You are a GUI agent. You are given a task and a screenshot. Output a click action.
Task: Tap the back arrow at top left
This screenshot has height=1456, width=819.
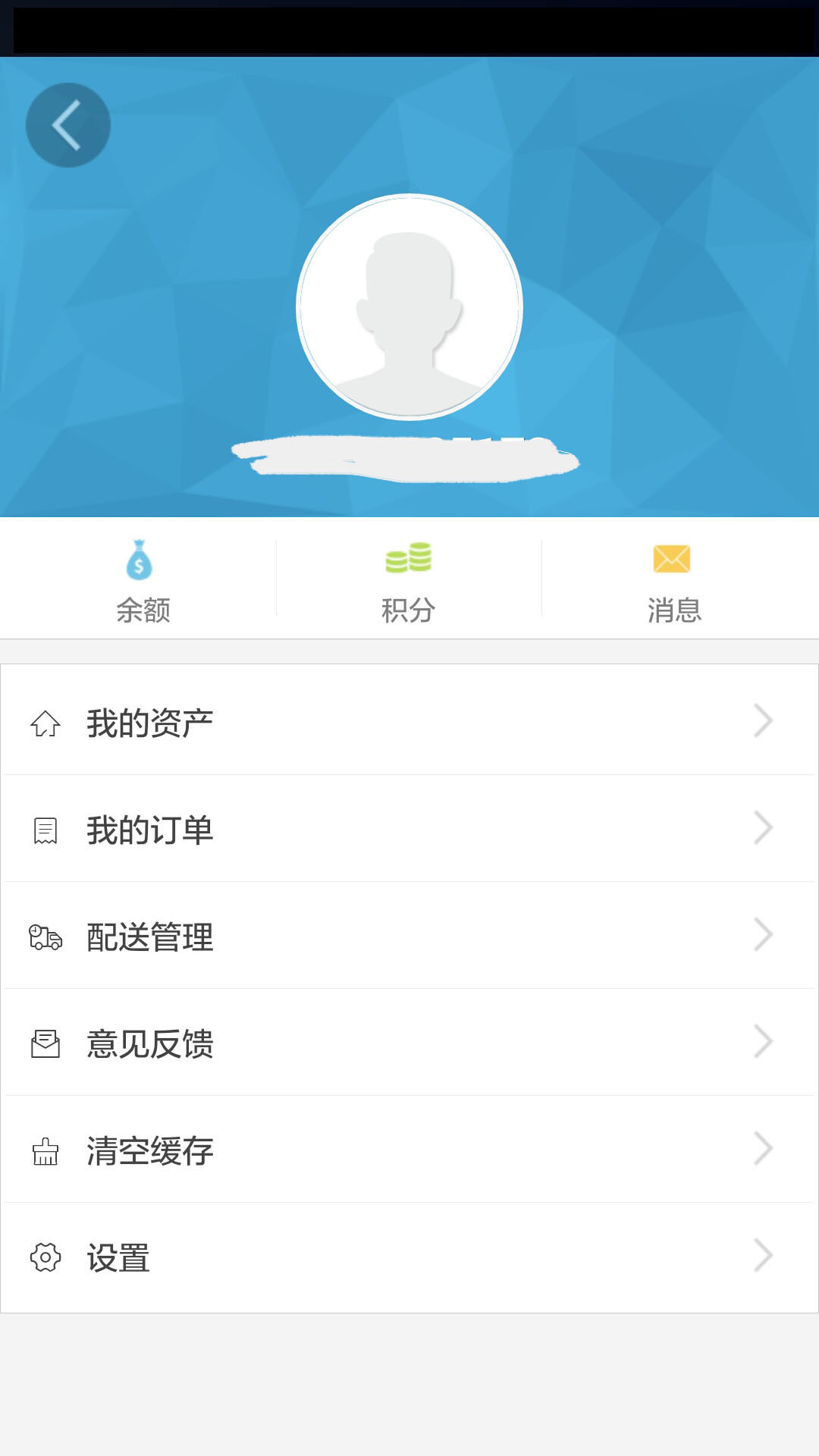click(x=67, y=125)
